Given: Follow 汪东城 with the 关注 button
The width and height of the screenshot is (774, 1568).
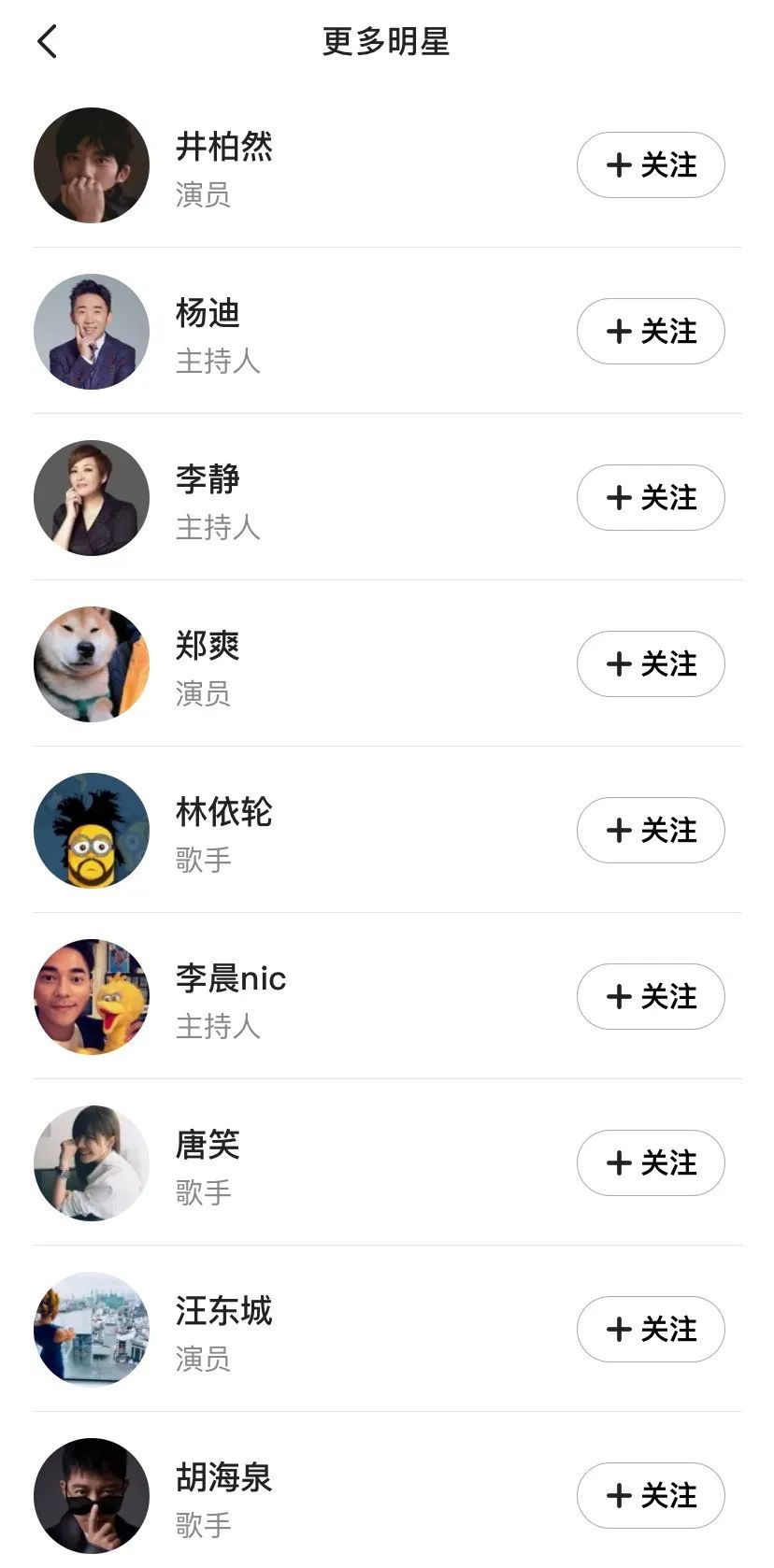Looking at the screenshot, I should (651, 1330).
